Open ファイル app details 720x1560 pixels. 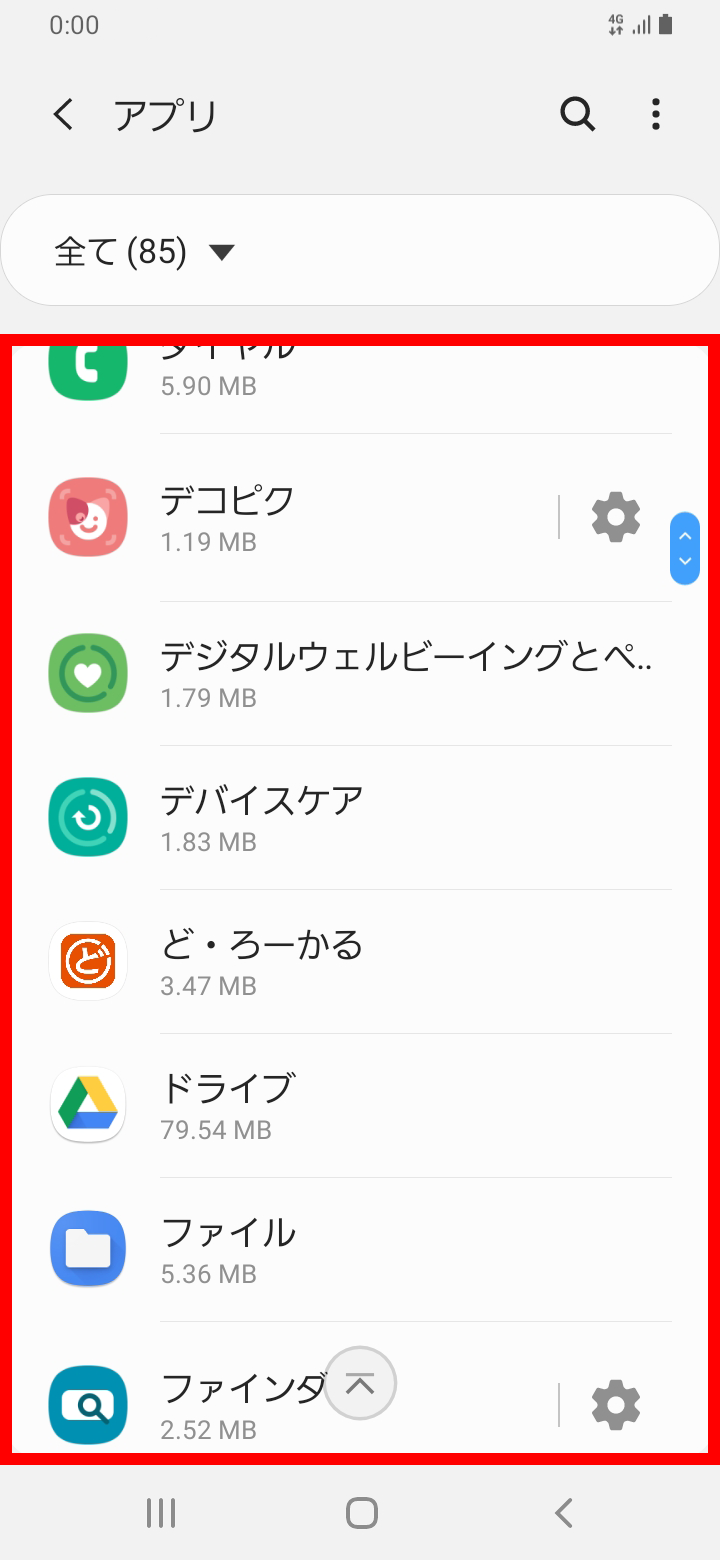(x=360, y=1250)
